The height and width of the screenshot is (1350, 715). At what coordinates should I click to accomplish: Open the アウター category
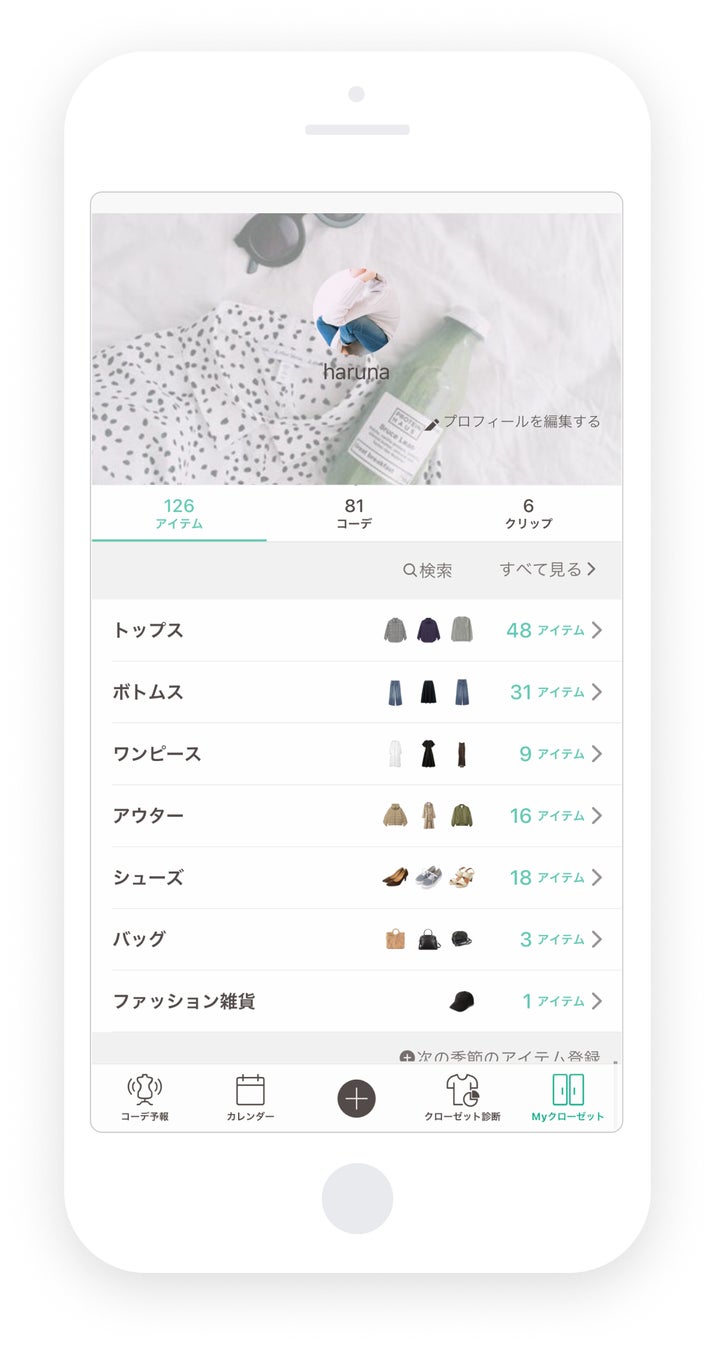coord(356,816)
